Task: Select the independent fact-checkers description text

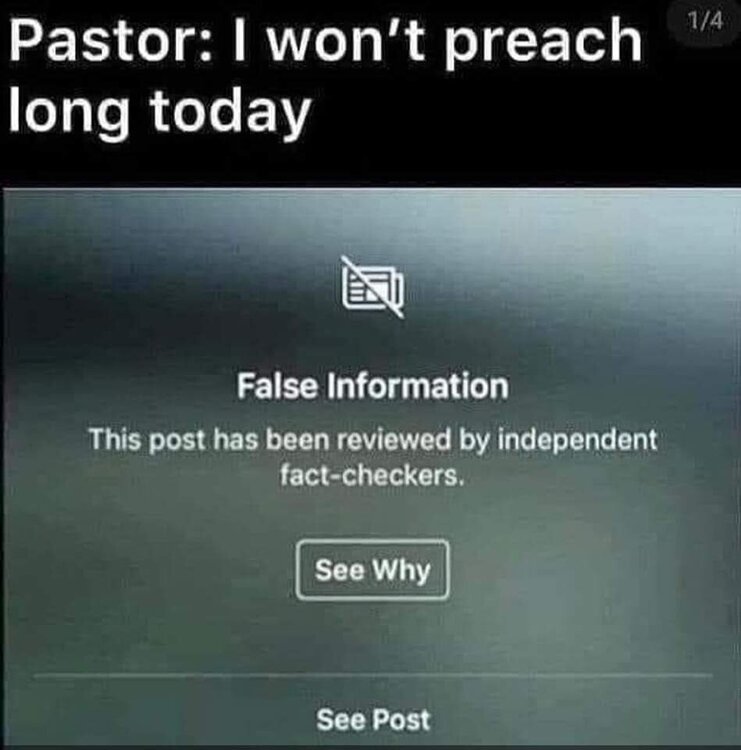Action: click(371, 450)
